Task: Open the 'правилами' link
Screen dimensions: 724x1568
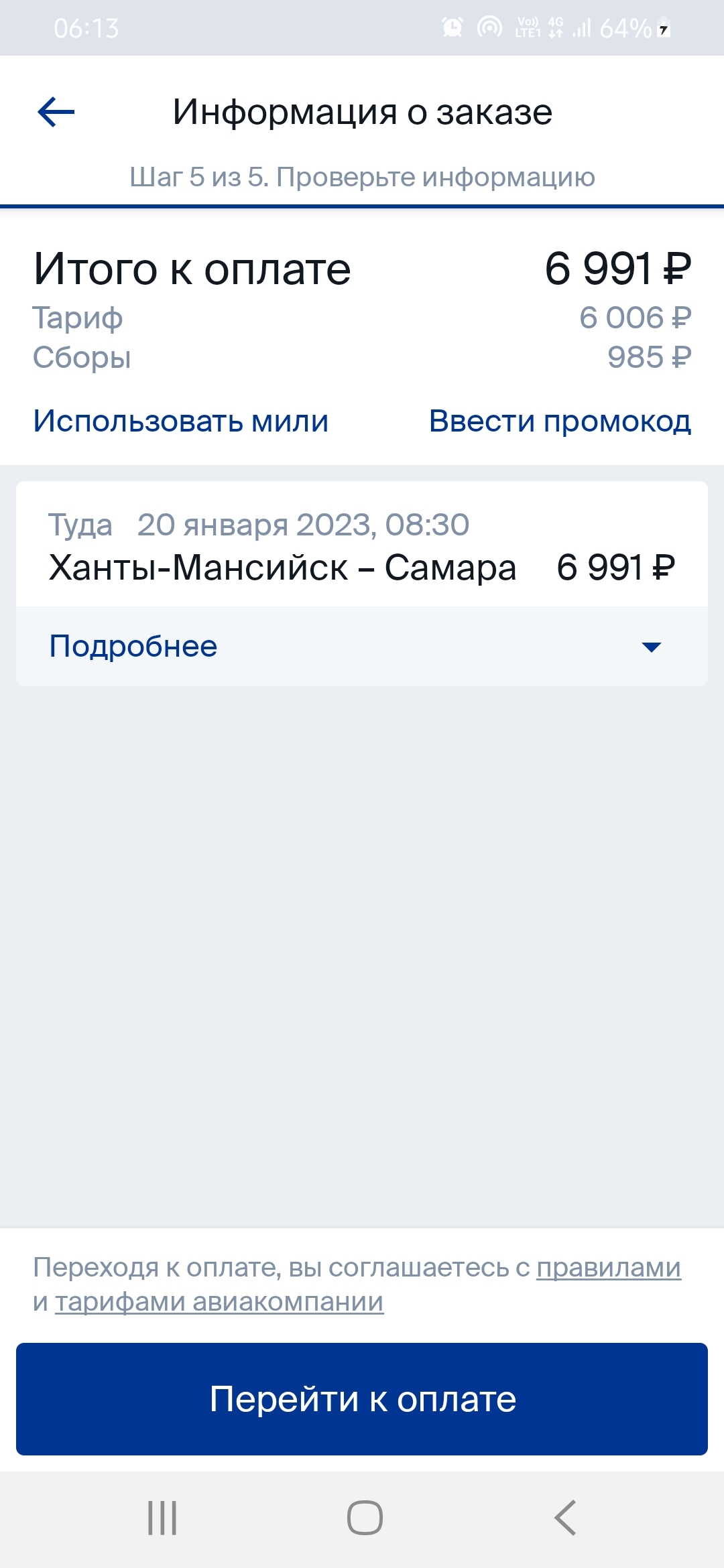Action: [609, 1268]
